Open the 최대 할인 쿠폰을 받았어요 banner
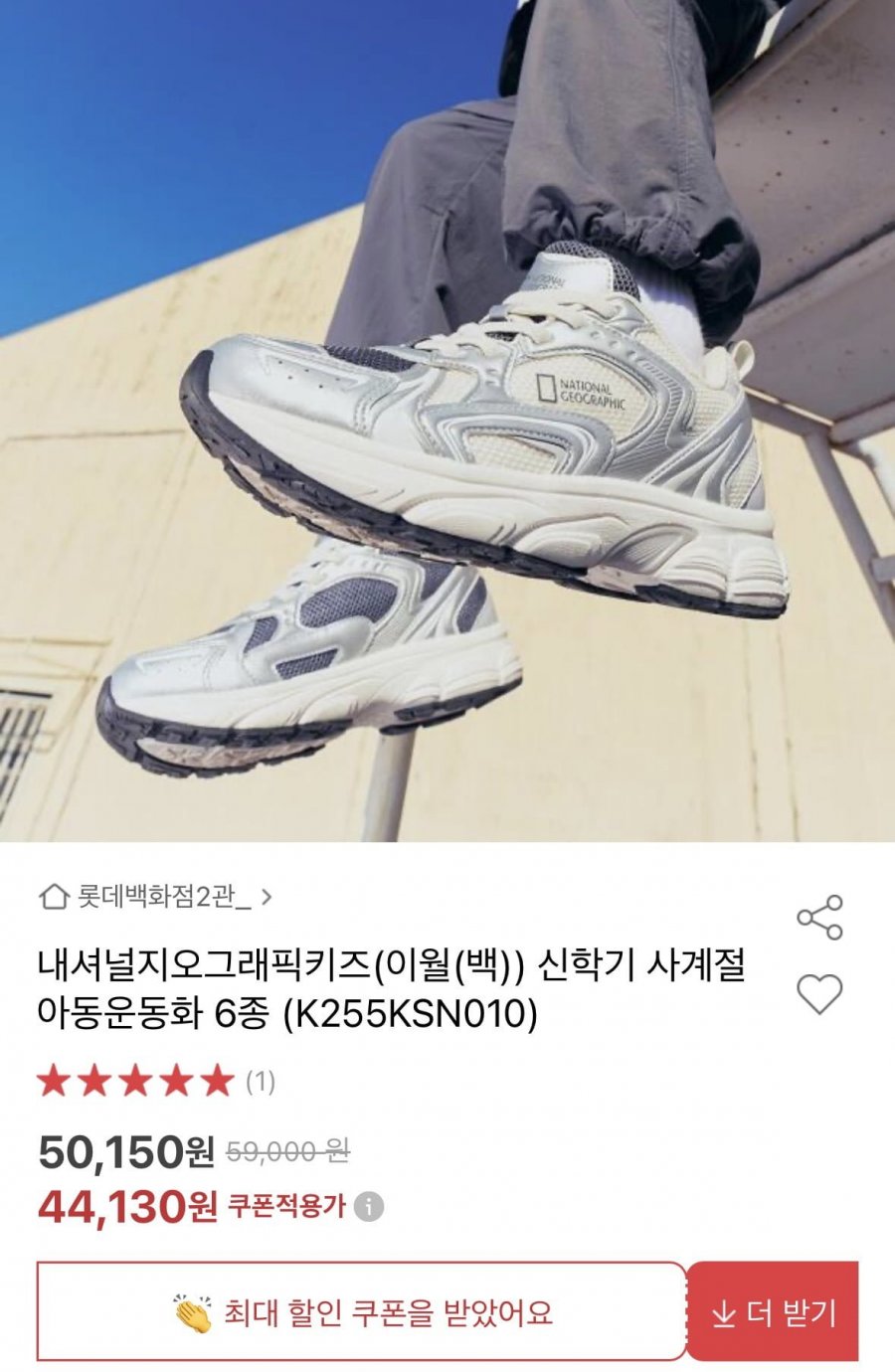This screenshot has height=1372, width=895. click(x=362, y=1312)
